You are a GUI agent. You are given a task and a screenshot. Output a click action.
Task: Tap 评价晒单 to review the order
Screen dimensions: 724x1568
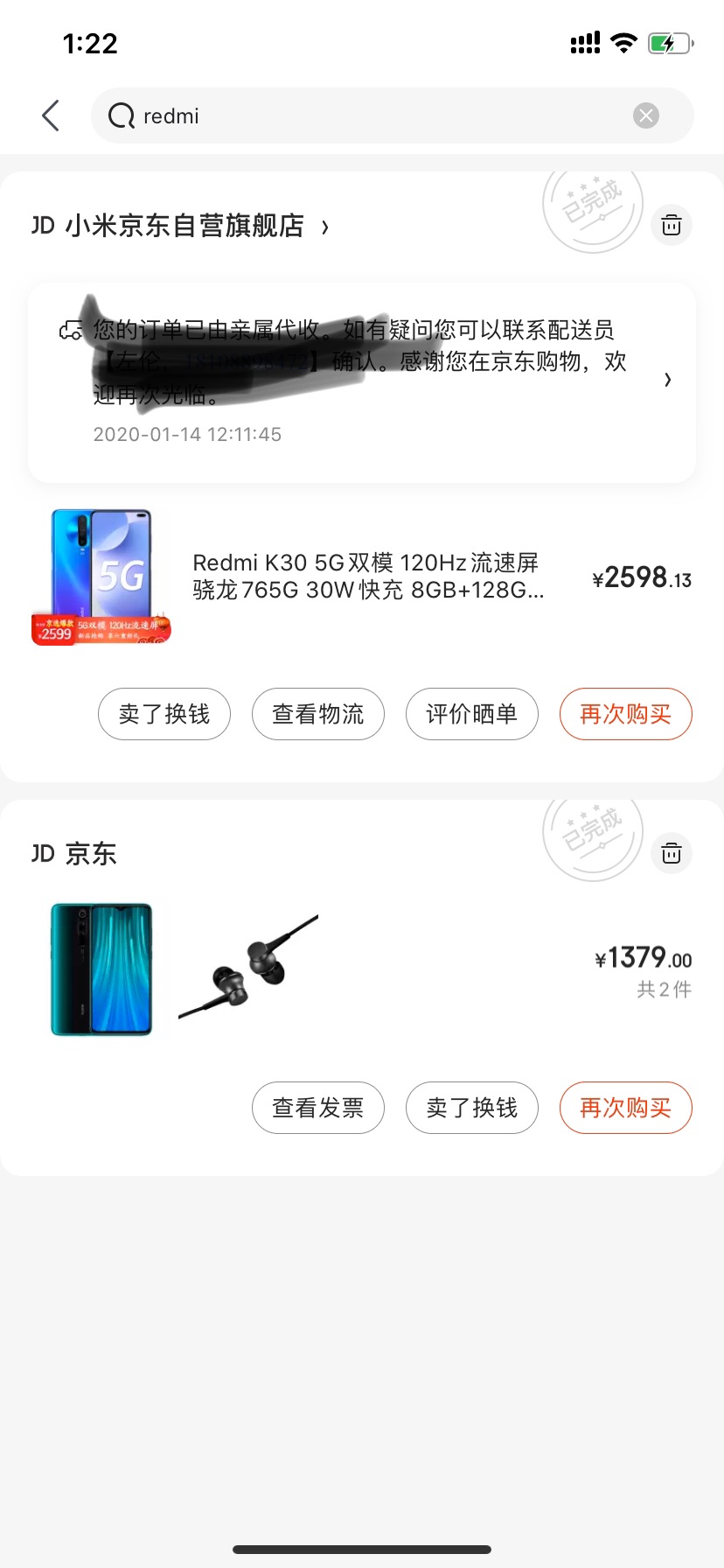tap(472, 714)
